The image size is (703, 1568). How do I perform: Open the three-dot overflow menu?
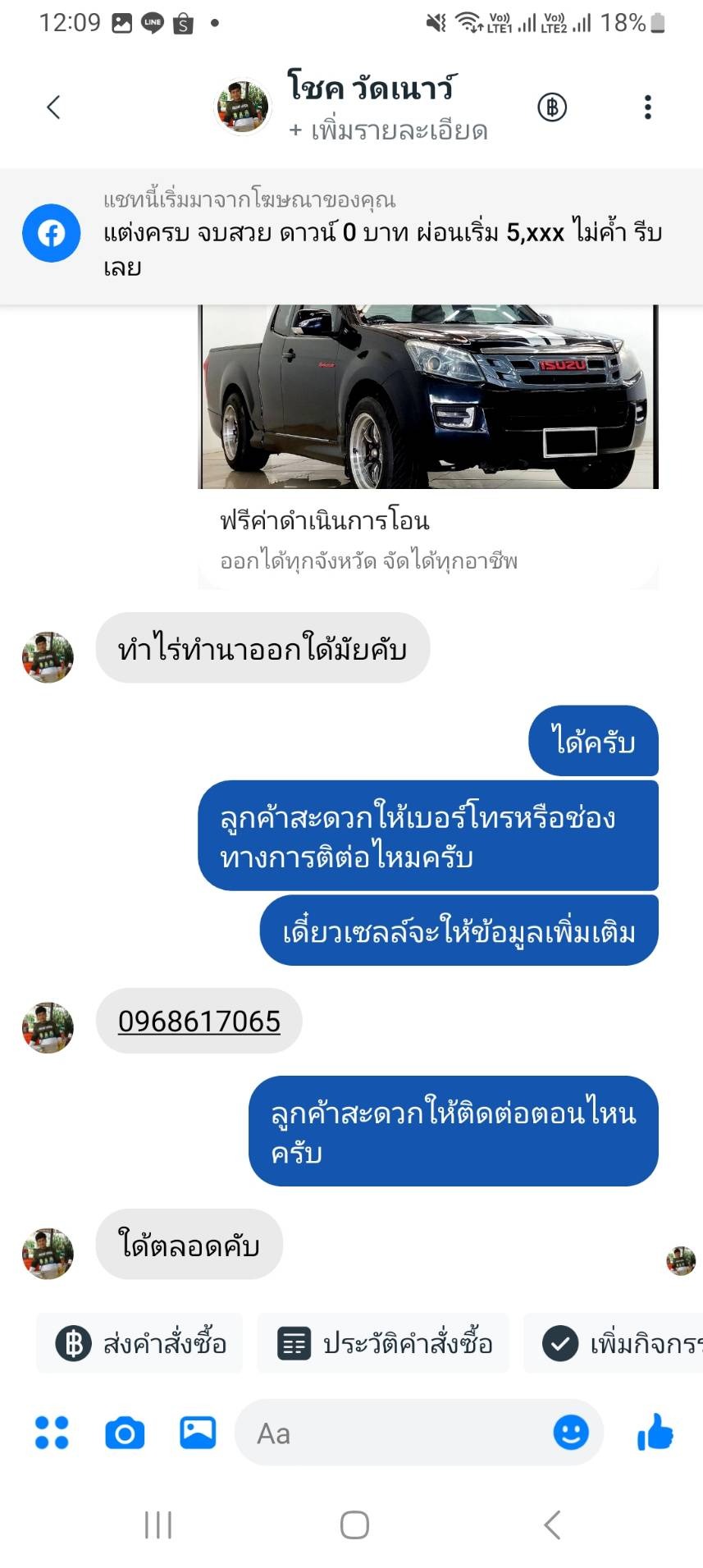[x=647, y=107]
